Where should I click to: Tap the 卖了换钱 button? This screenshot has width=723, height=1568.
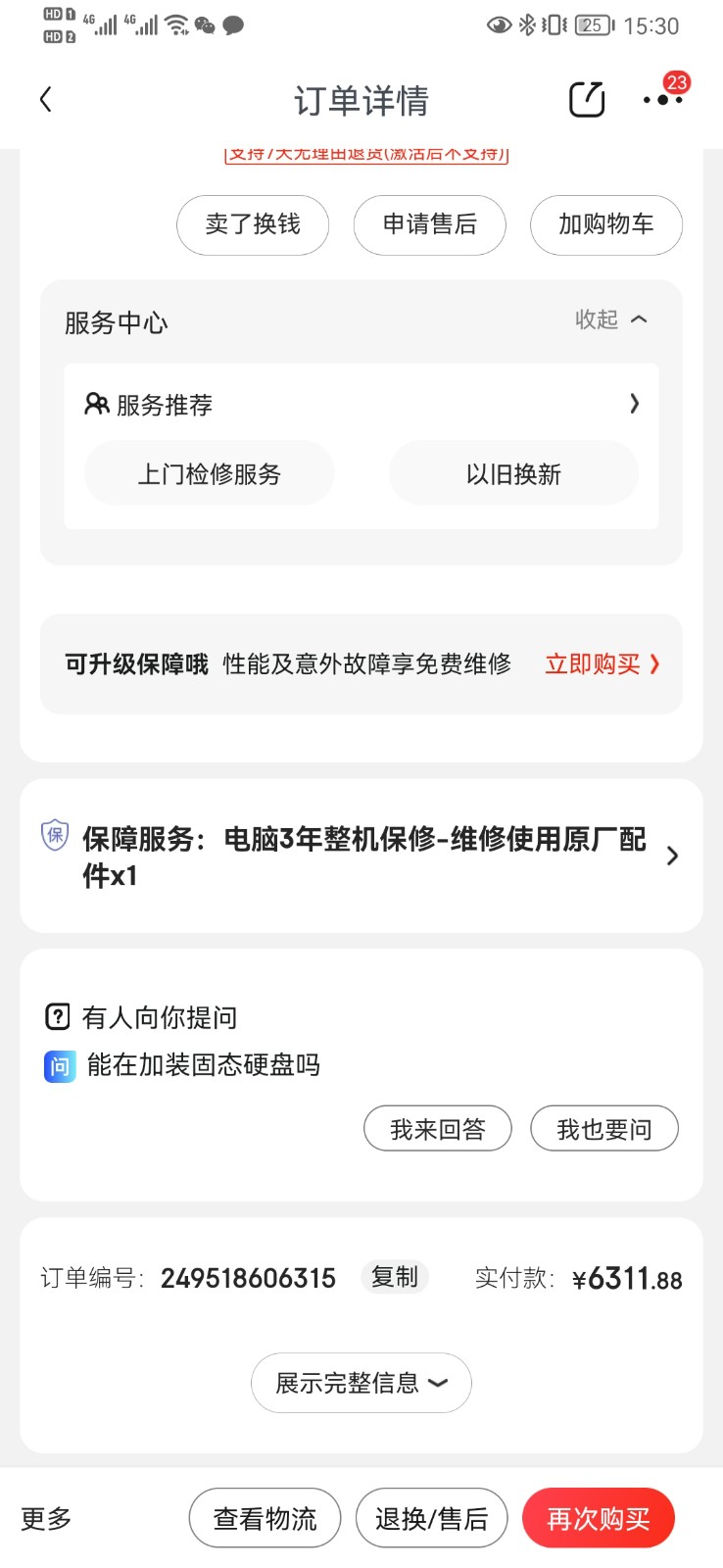tap(253, 224)
